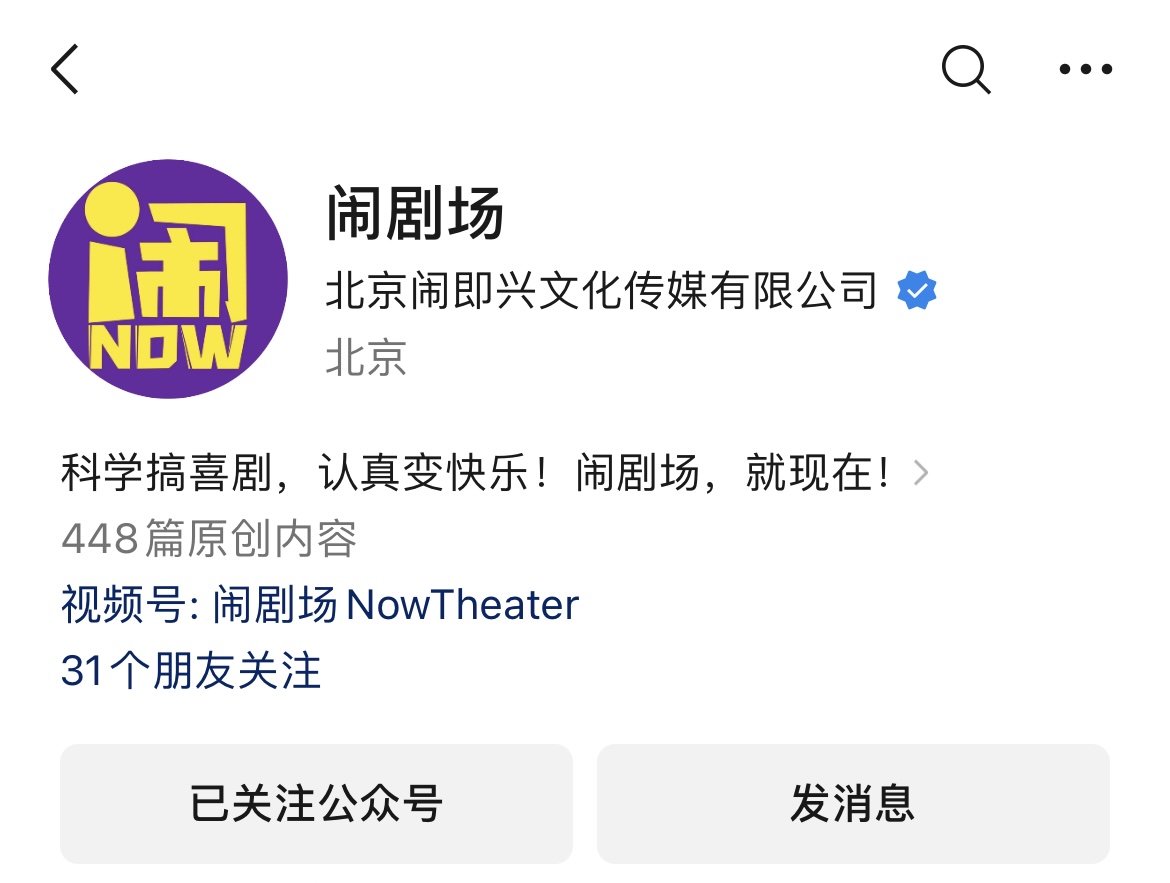Go back using the arrow icon
This screenshot has width=1170, height=883.
click(65, 70)
